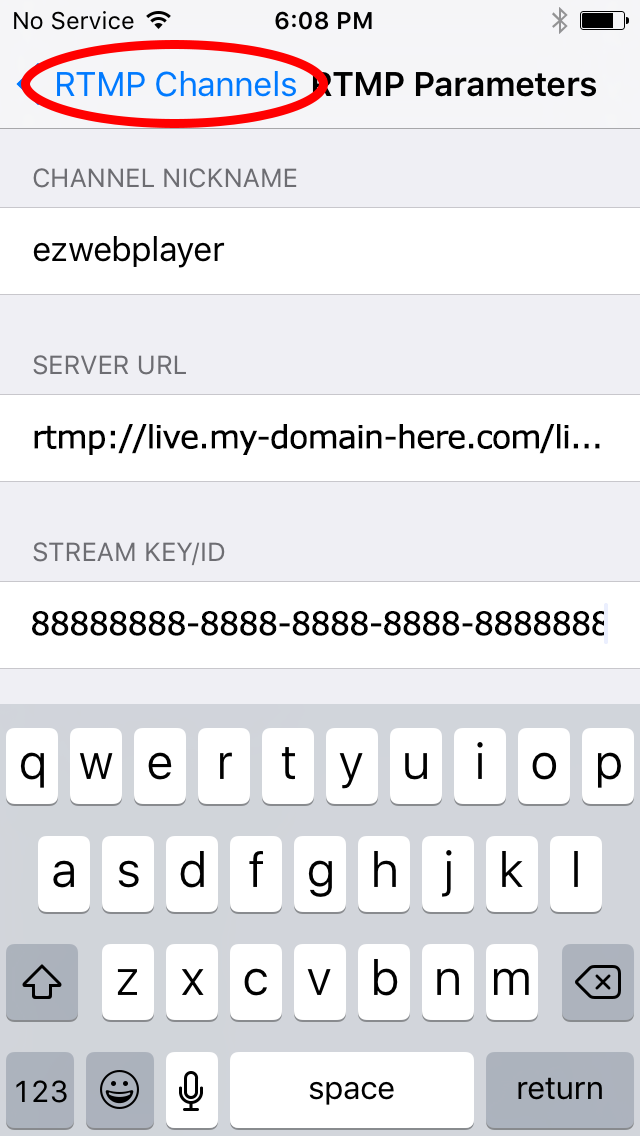Tap the shift key

pos(41,982)
